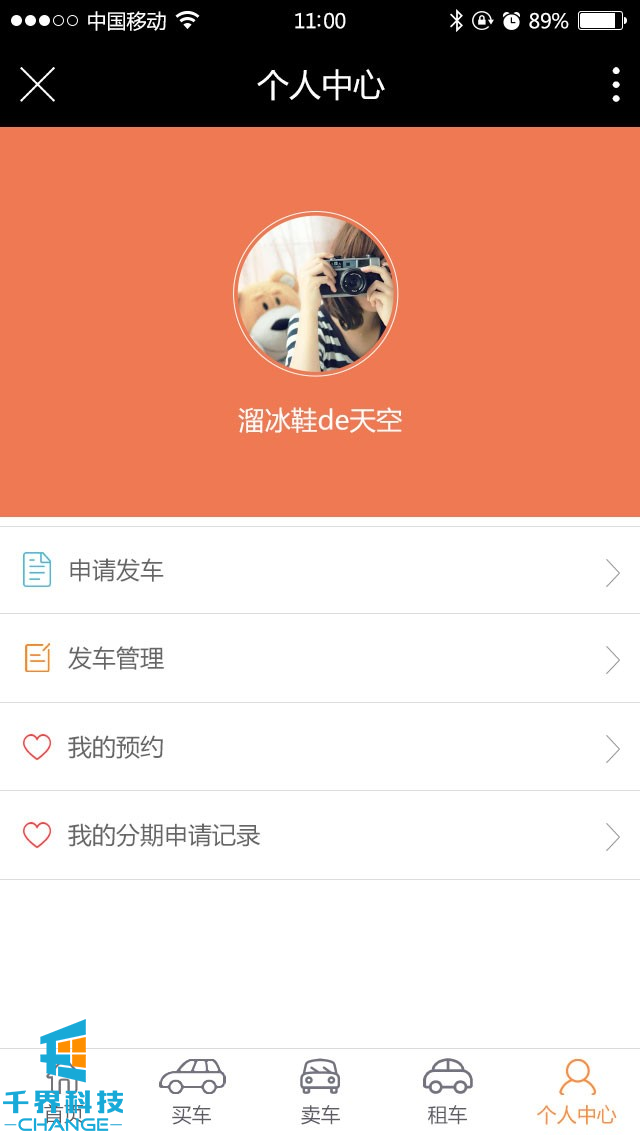640x1135 pixels.
Task: Select the 个人中心 tab
Action: coord(576,1091)
